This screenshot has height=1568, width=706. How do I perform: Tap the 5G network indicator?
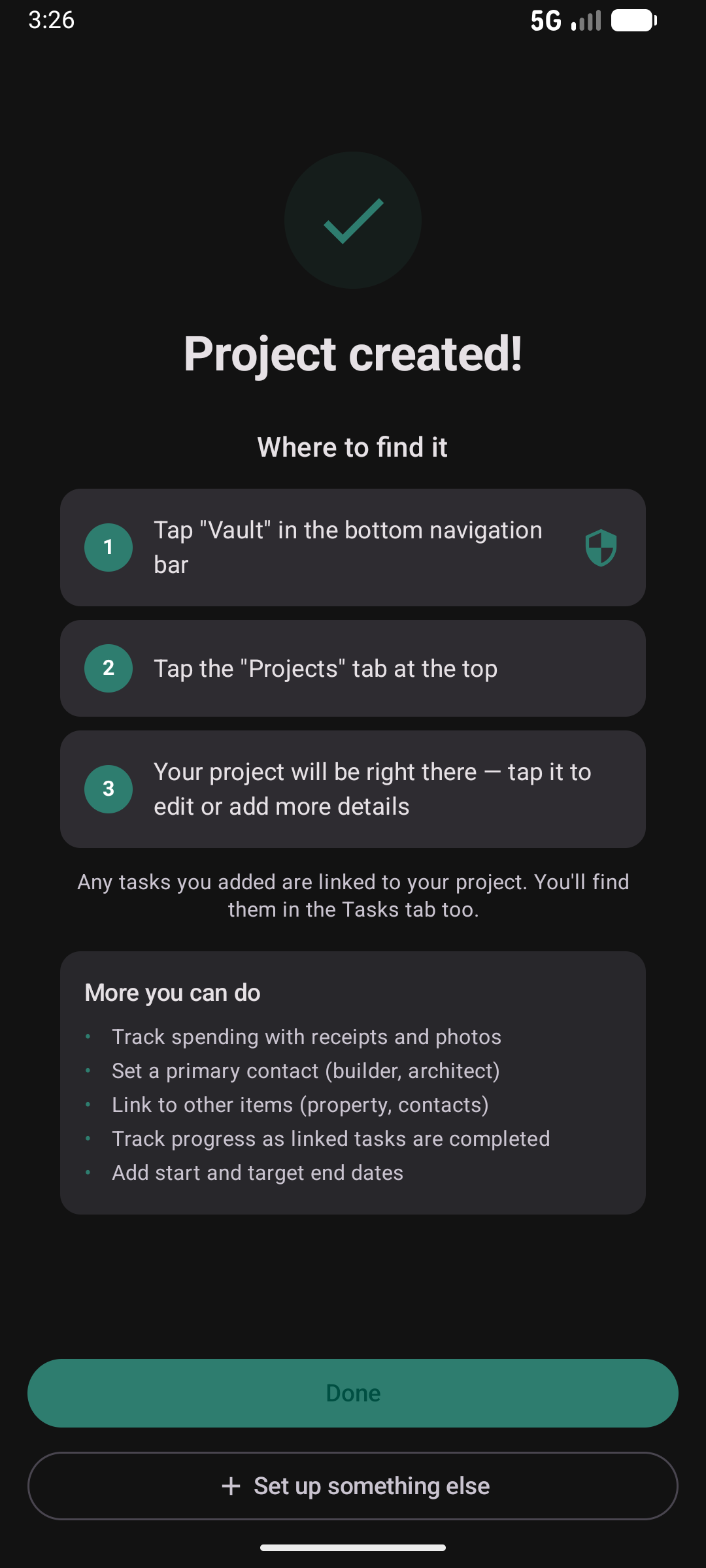click(546, 20)
